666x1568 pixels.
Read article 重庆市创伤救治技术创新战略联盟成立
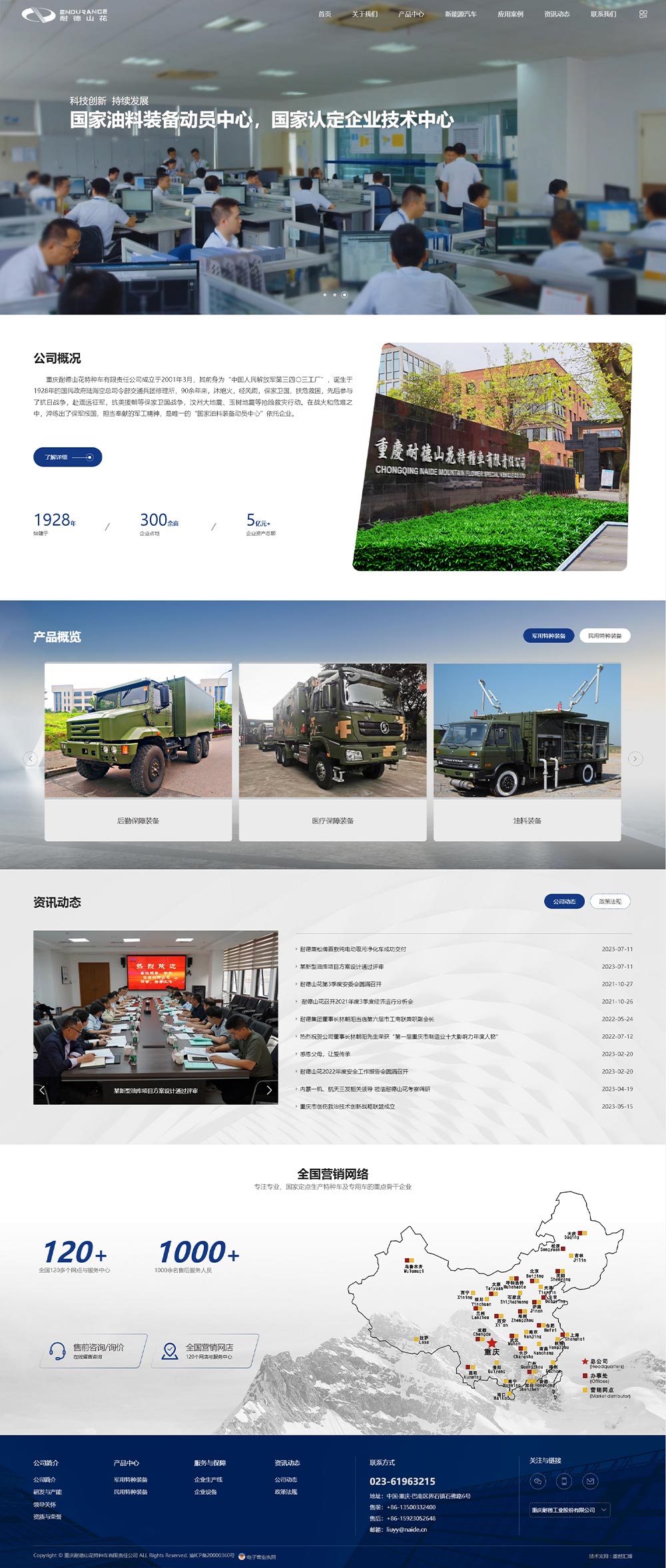pyautogui.click(x=347, y=1106)
